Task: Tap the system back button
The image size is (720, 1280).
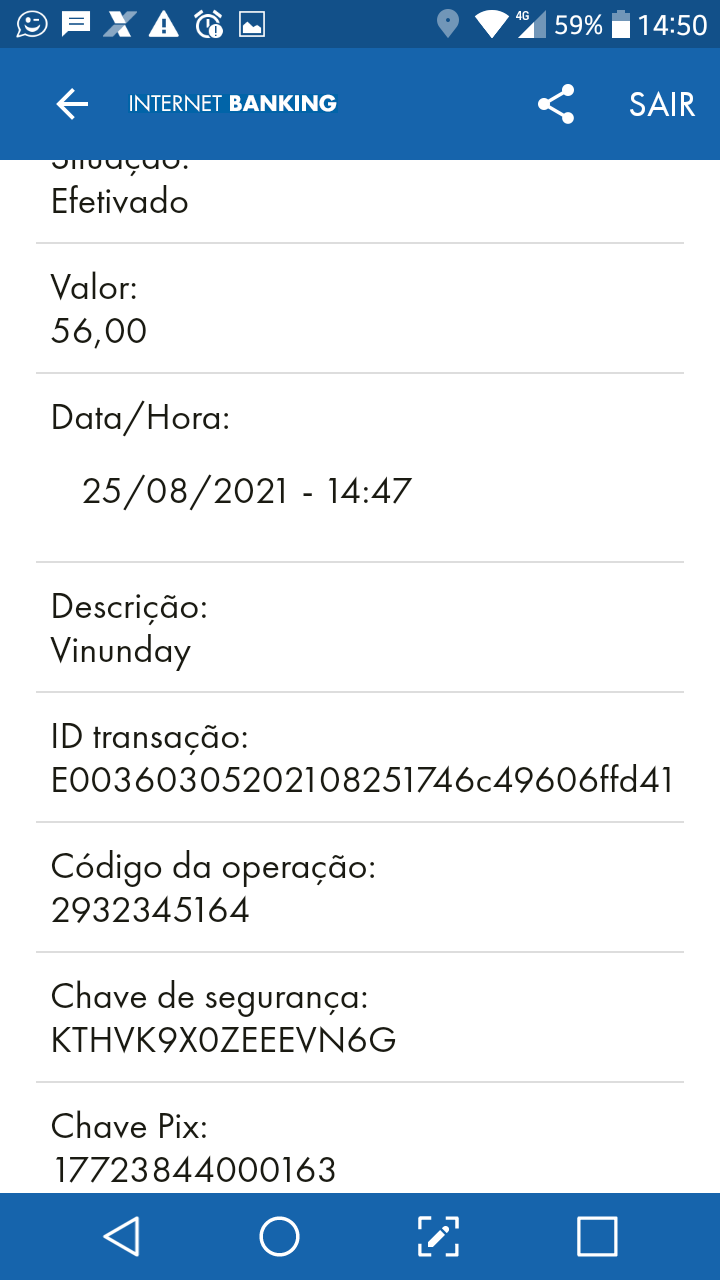Action: pyautogui.click(x=122, y=1236)
